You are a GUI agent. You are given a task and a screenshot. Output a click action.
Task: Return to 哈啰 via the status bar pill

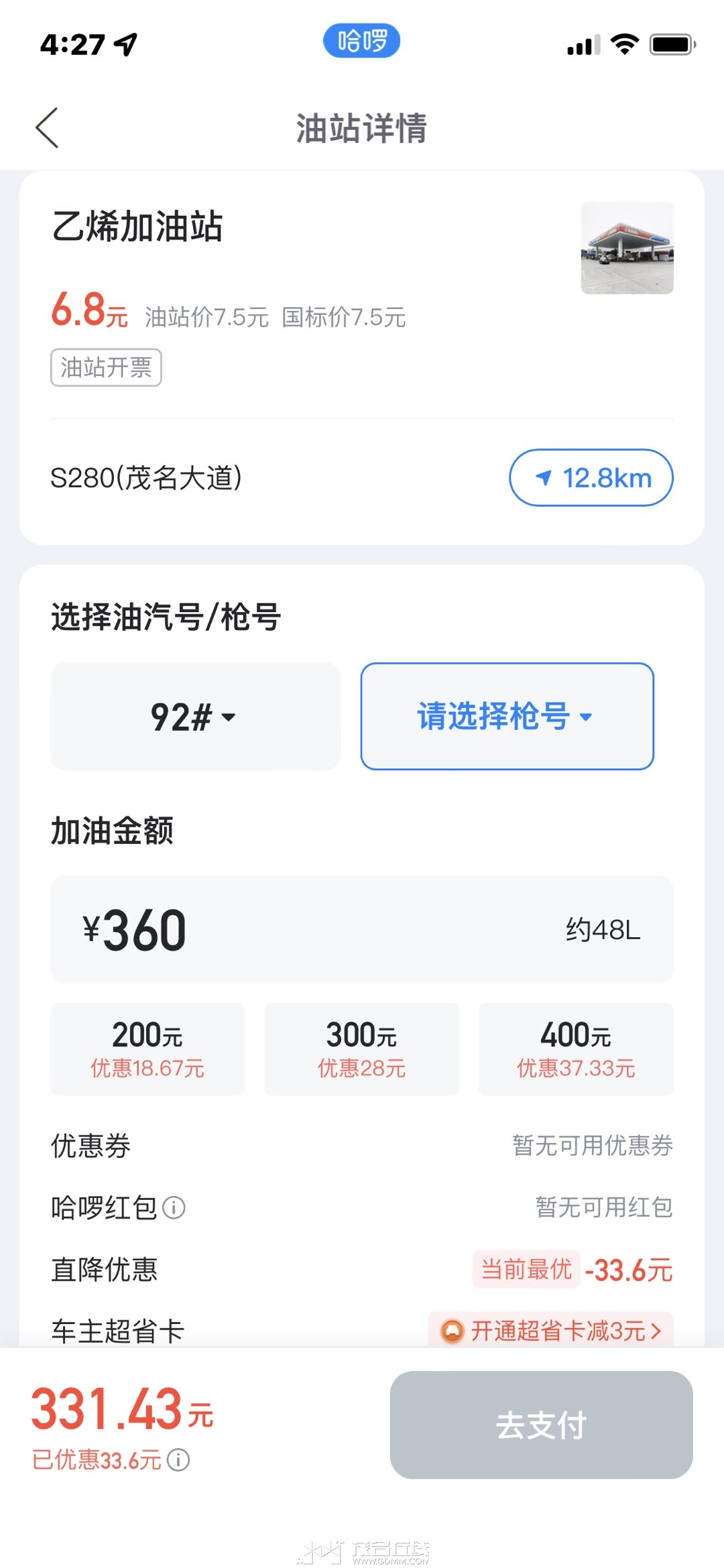point(362,41)
